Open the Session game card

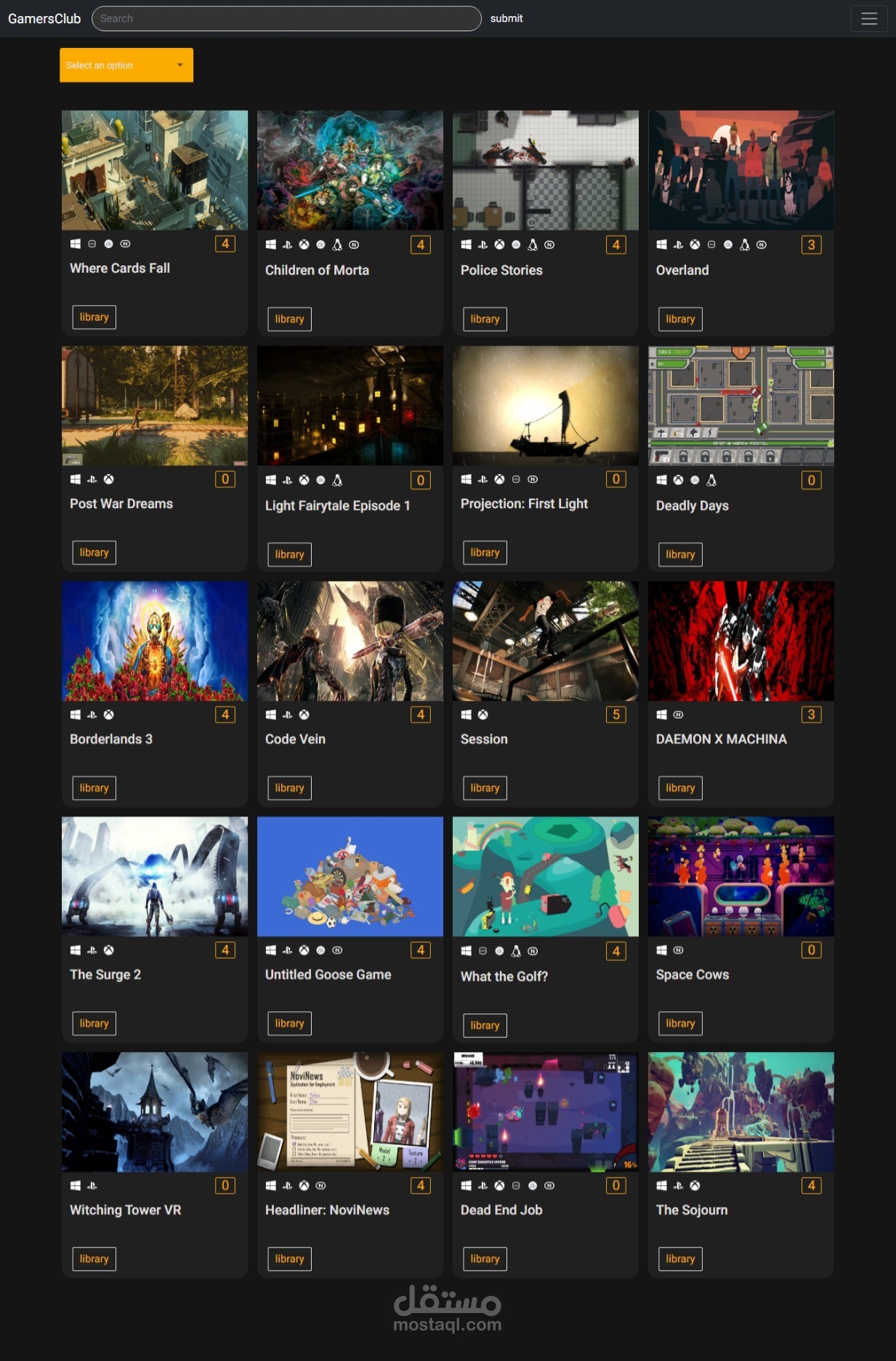point(484,739)
